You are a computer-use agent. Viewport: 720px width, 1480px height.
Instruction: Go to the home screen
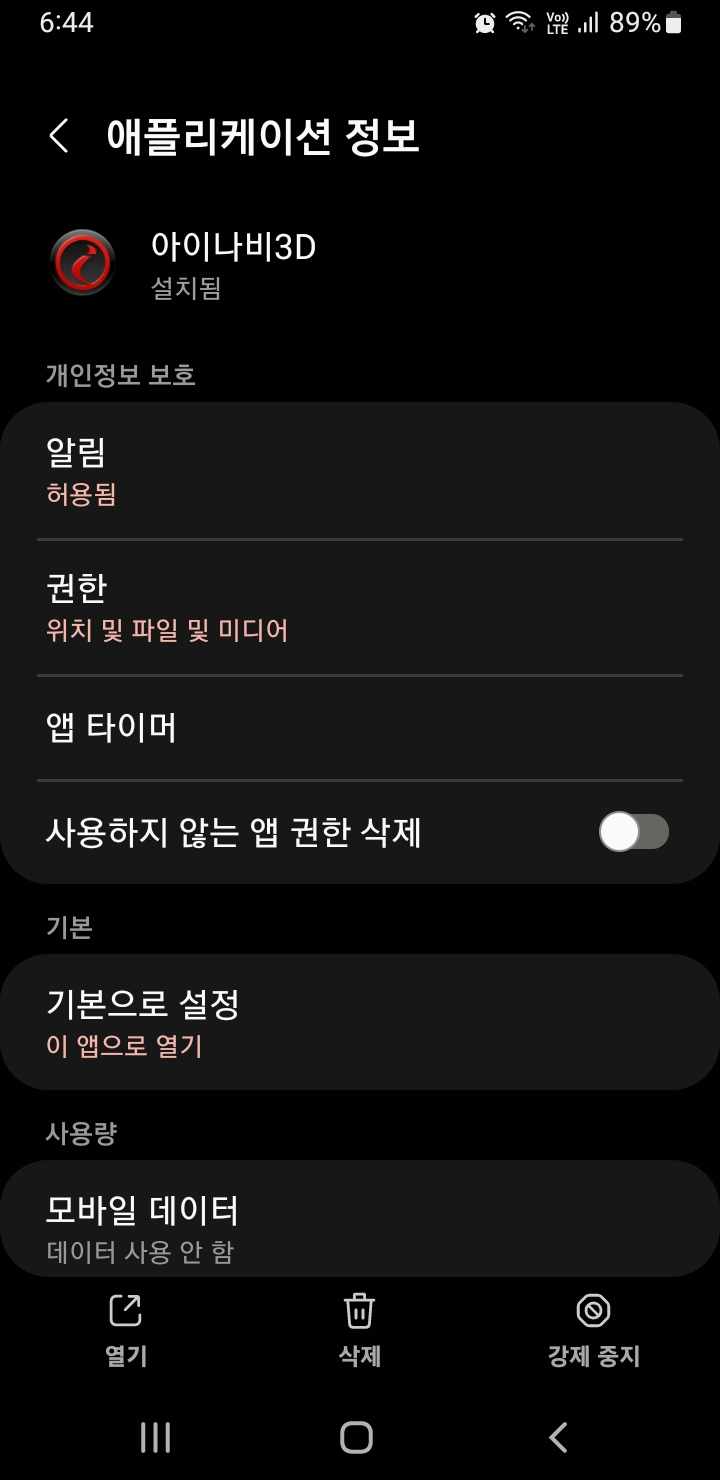(357, 1437)
